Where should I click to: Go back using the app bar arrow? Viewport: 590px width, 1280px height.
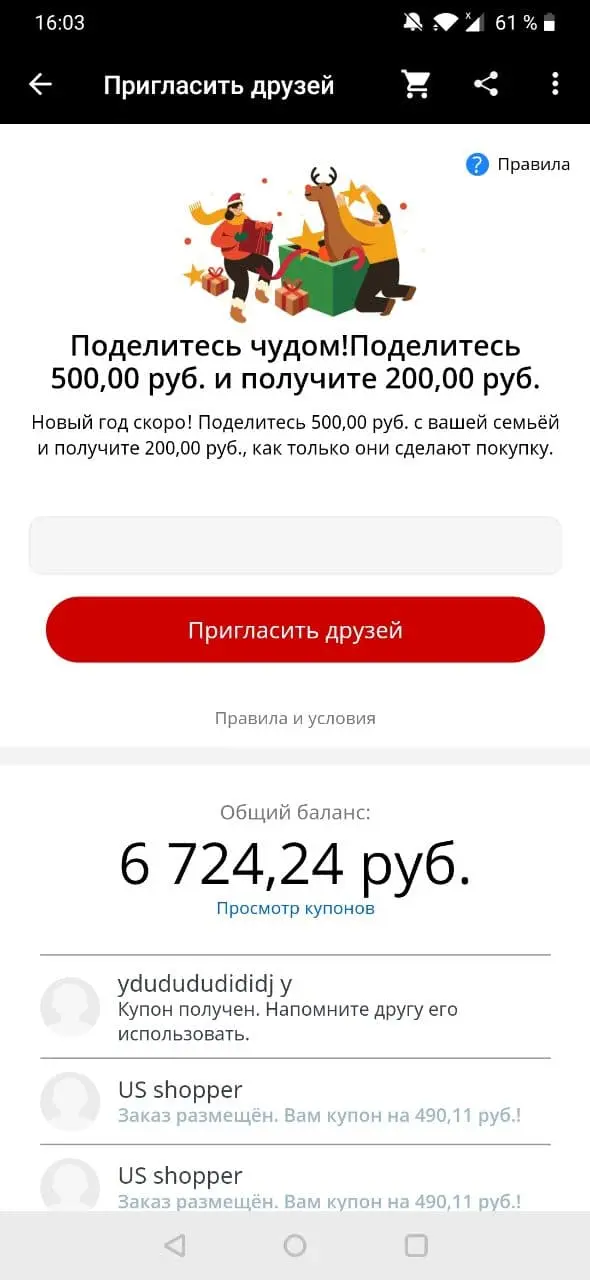tap(40, 85)
